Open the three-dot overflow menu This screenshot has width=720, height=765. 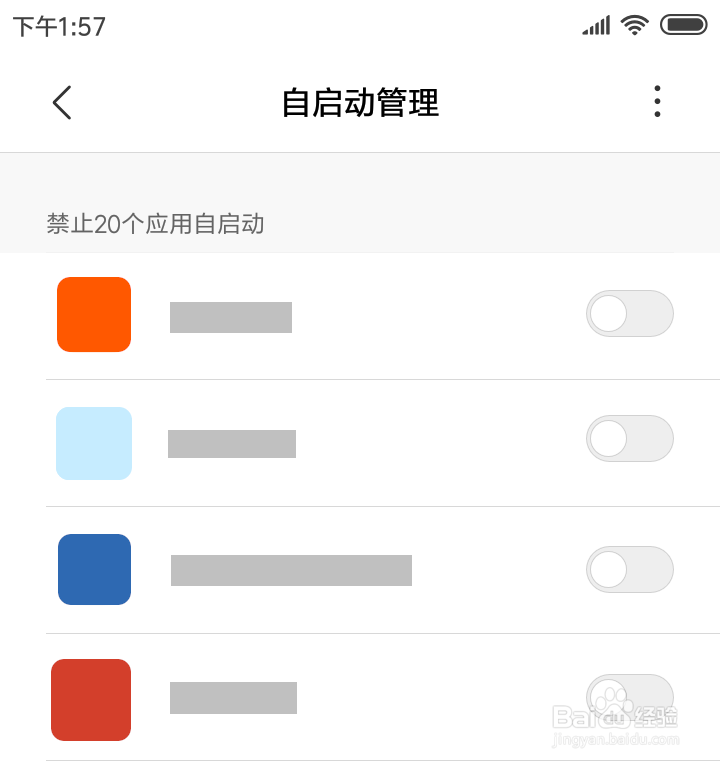(x=657, y=101)
